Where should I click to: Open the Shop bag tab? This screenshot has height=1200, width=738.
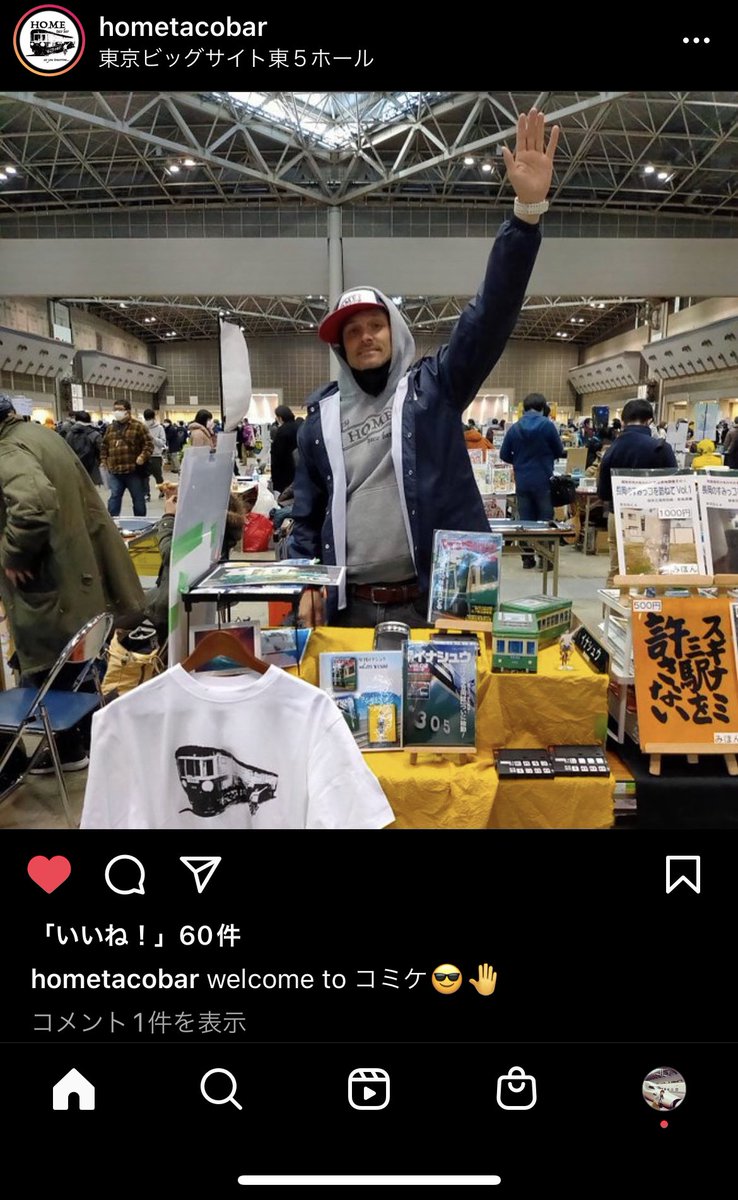coord(516,1089)
